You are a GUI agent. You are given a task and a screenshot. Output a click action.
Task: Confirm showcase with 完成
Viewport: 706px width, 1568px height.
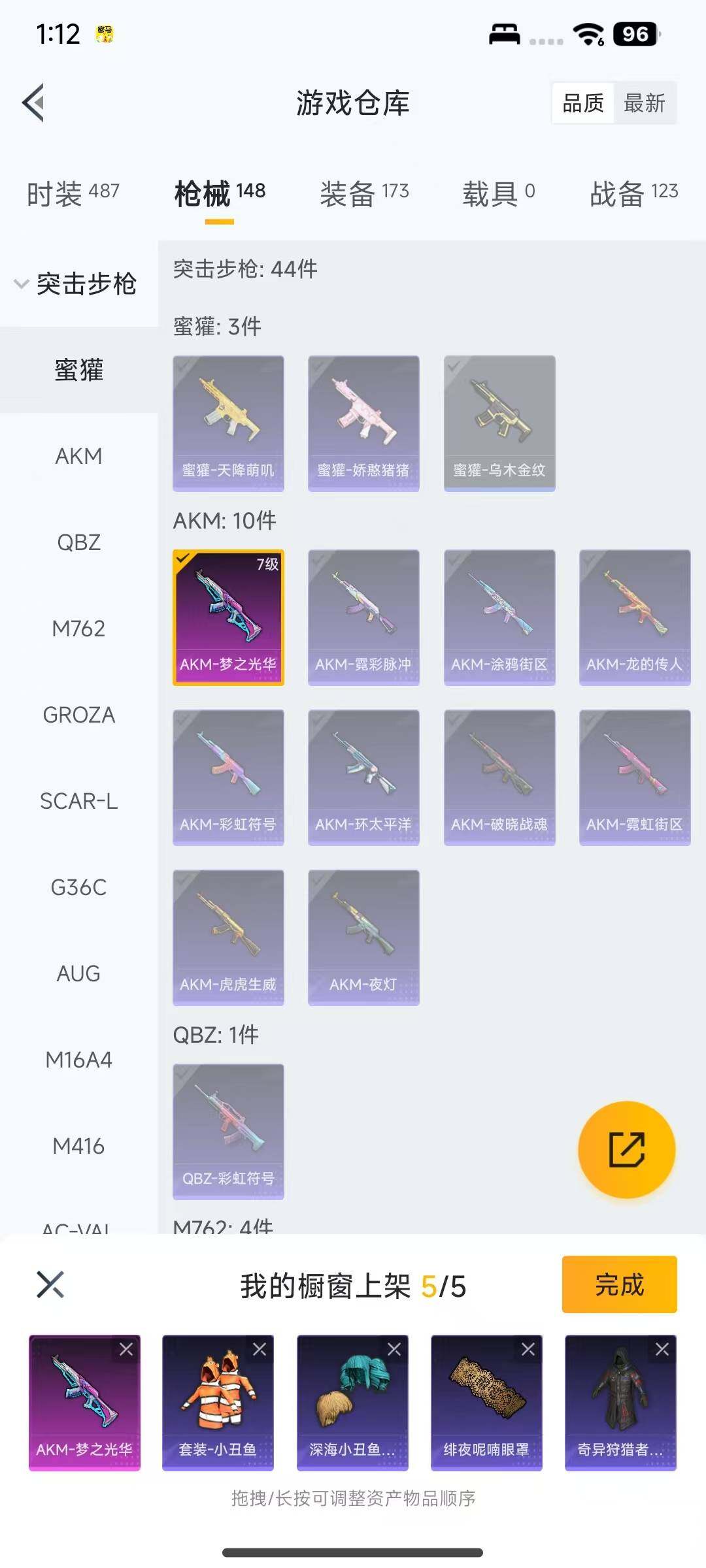click(x=619, y=1284)
